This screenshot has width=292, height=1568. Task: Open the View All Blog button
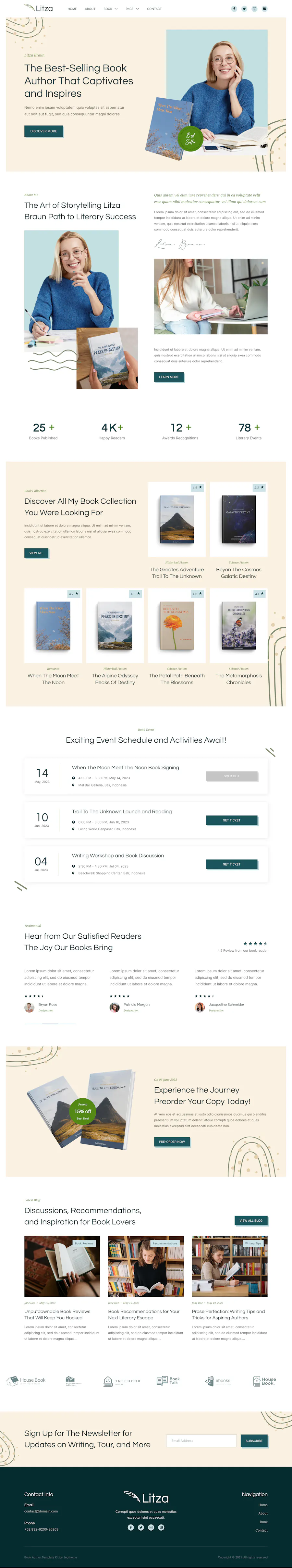click(x=250, y=1220)
